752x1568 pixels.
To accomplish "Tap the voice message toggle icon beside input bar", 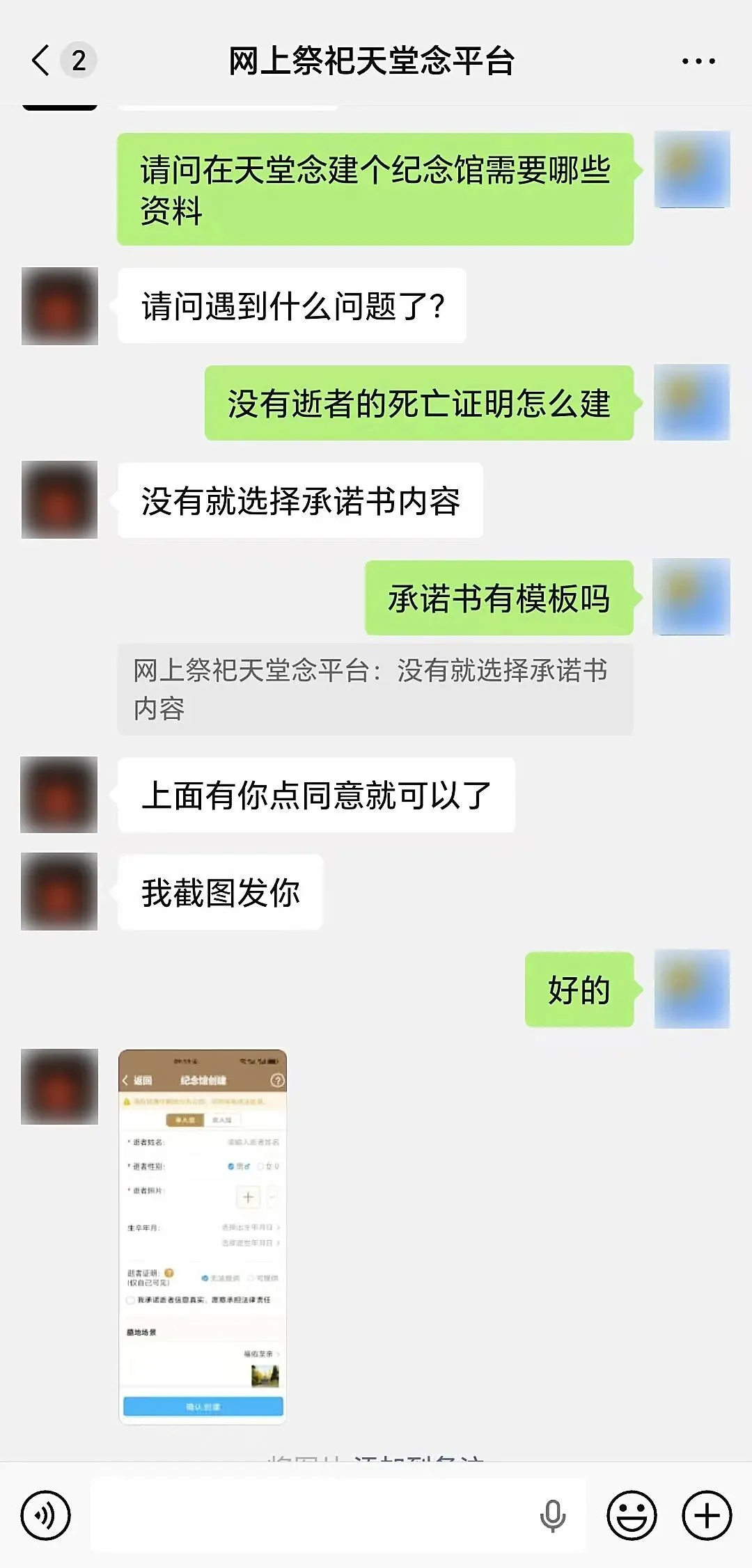I will click(45, 1513).
